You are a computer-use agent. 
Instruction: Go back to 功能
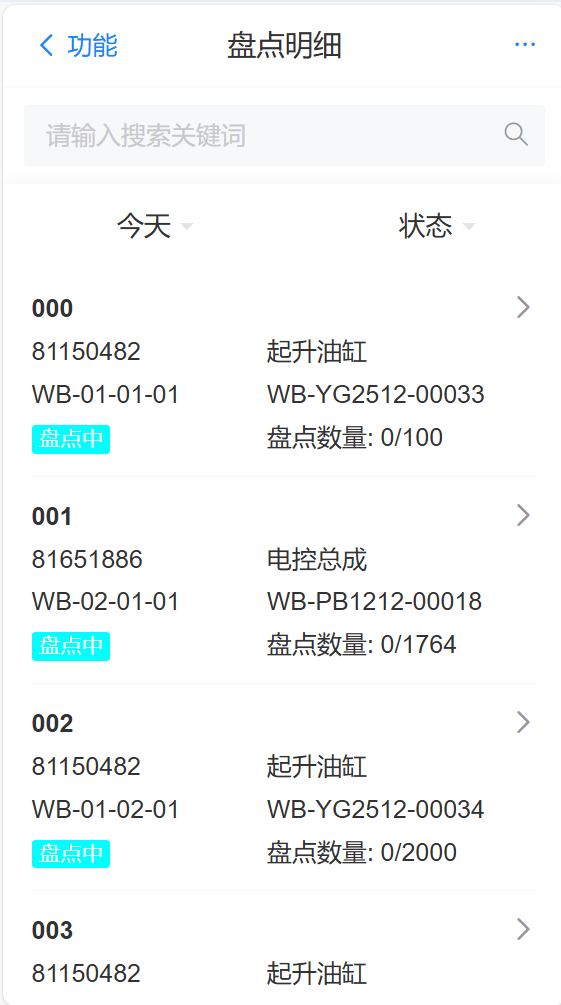[x=78, y=46]
